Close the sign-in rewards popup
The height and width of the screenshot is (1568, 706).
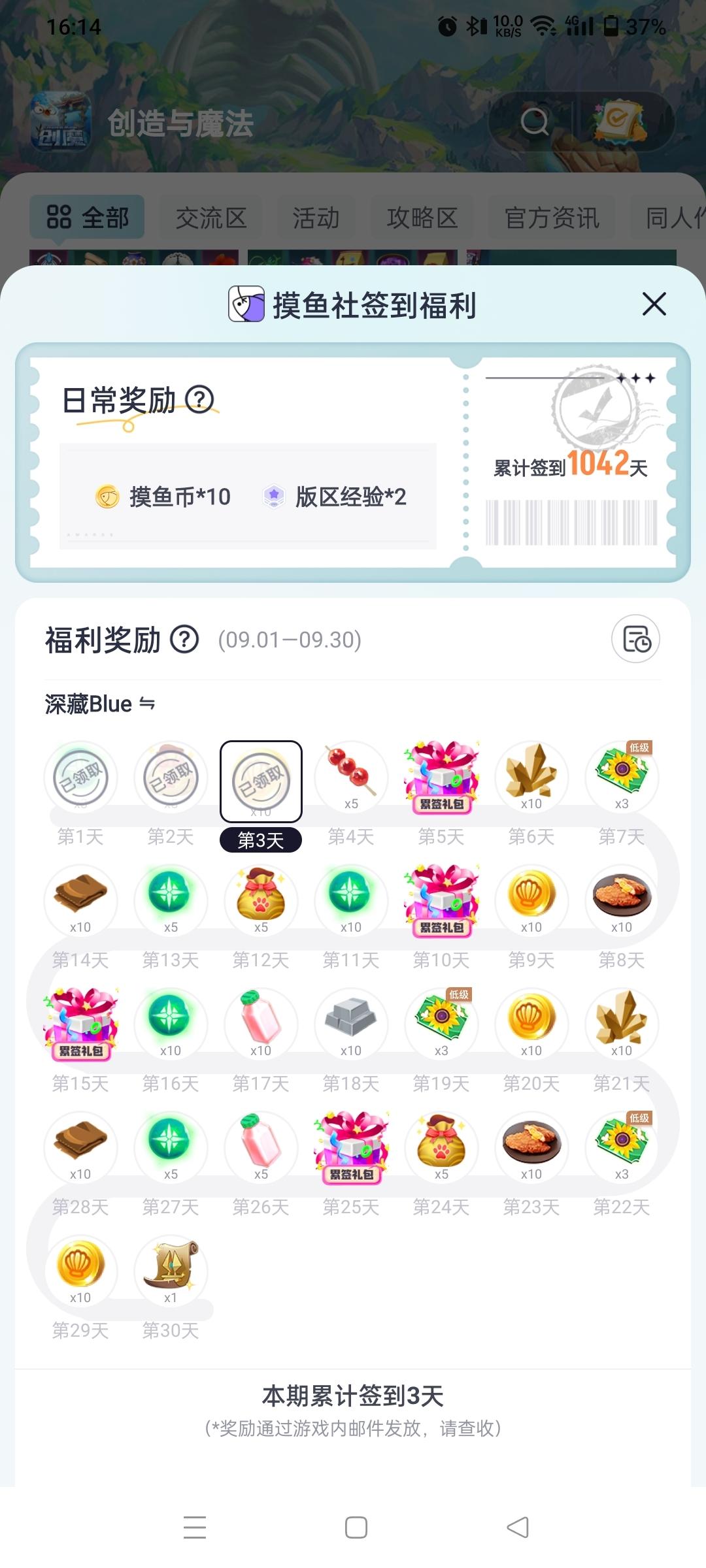tap(654, 304)
